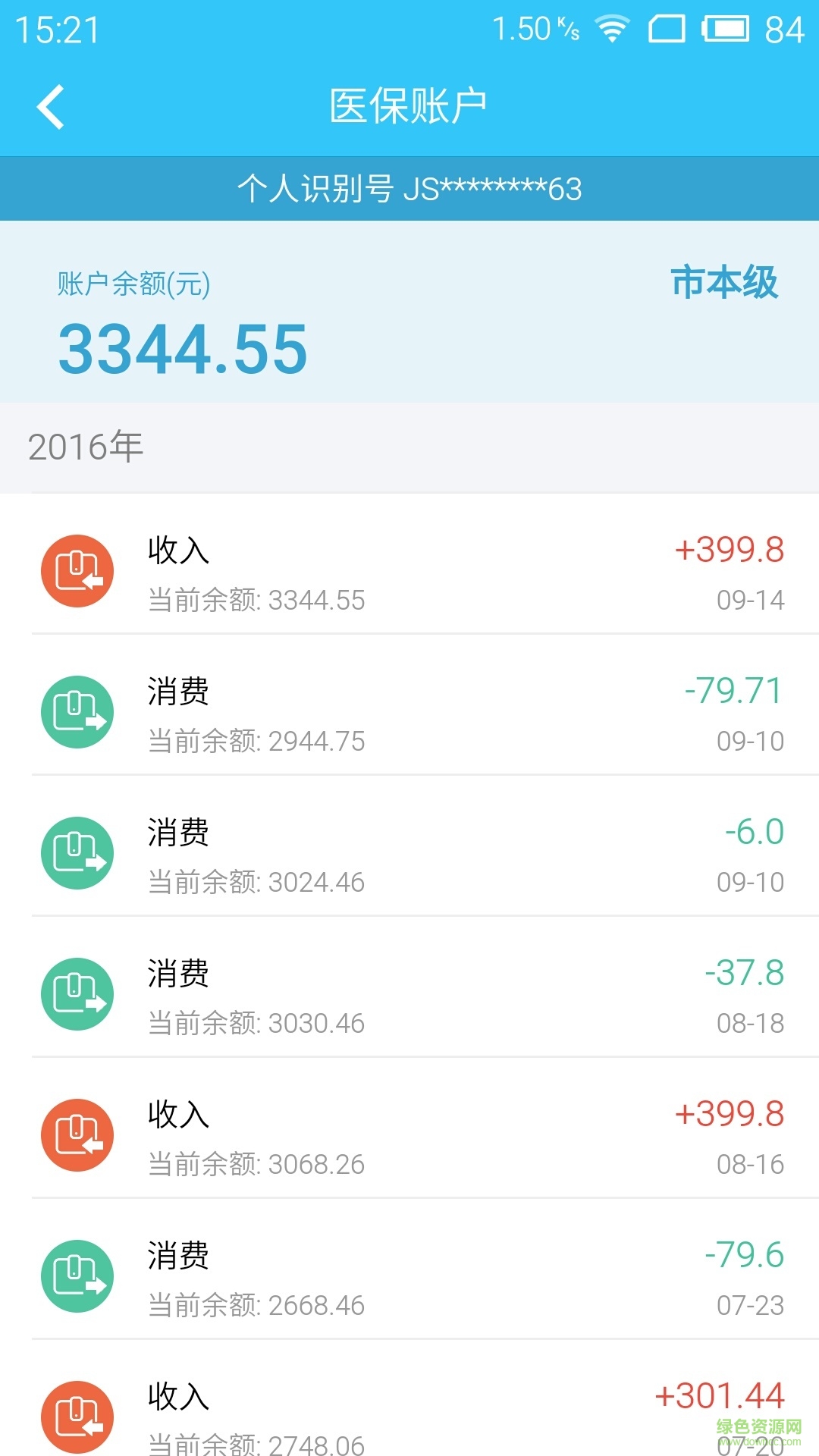The height and width of the screenshot is (1456, 819).
Task: Tap the spending icon beside the -79.6 entry
Action: point(77,1276)
